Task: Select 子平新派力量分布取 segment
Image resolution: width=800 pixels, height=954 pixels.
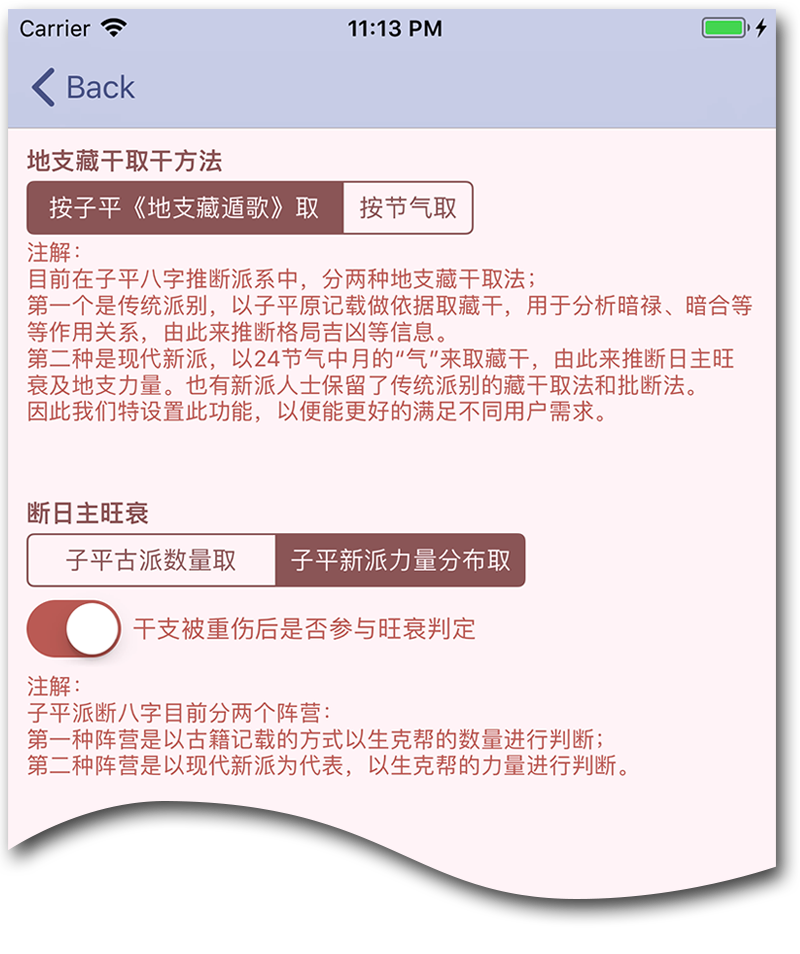Action: (400, 560)
